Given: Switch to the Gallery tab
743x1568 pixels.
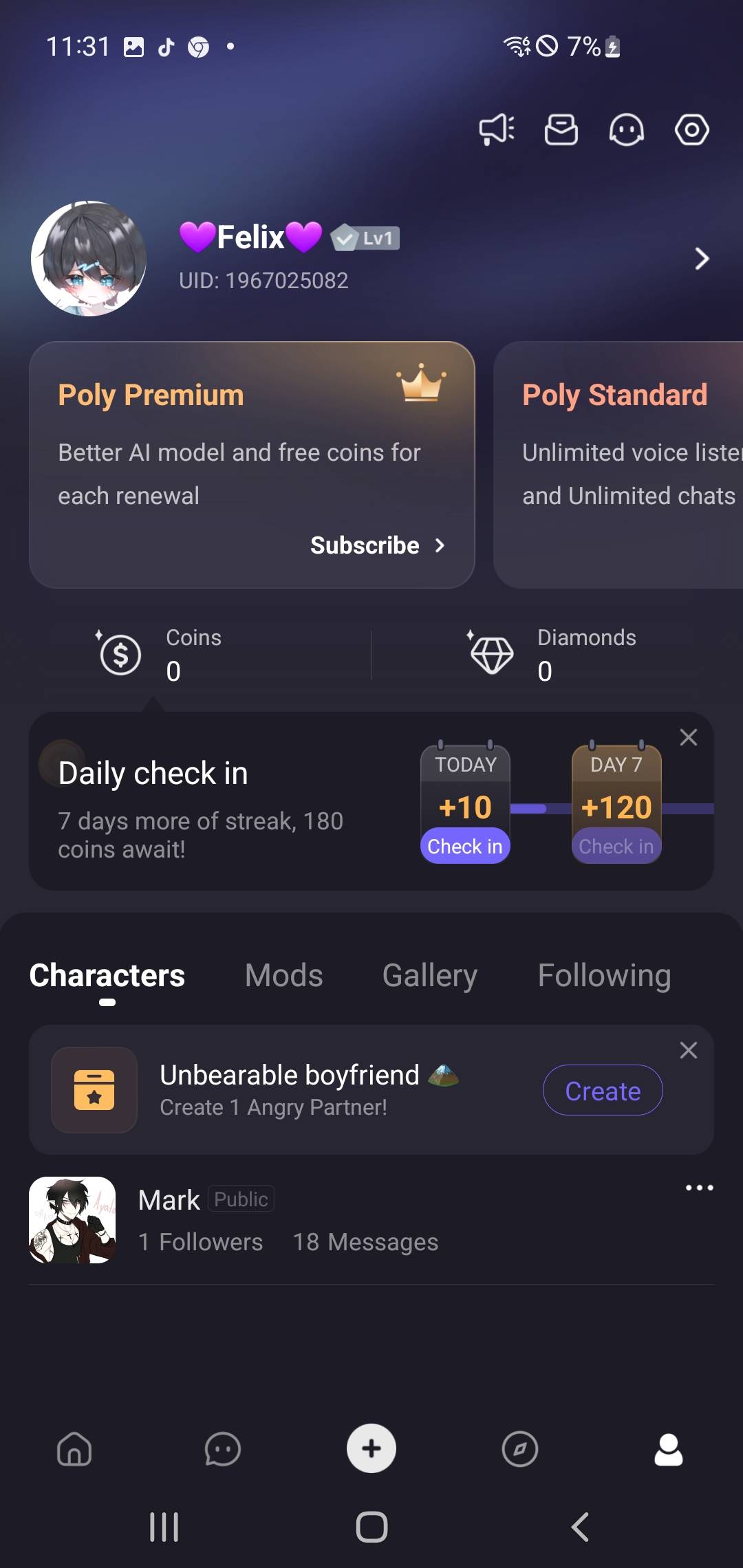Looking at the screenshot, I should [x=429, y=975].
